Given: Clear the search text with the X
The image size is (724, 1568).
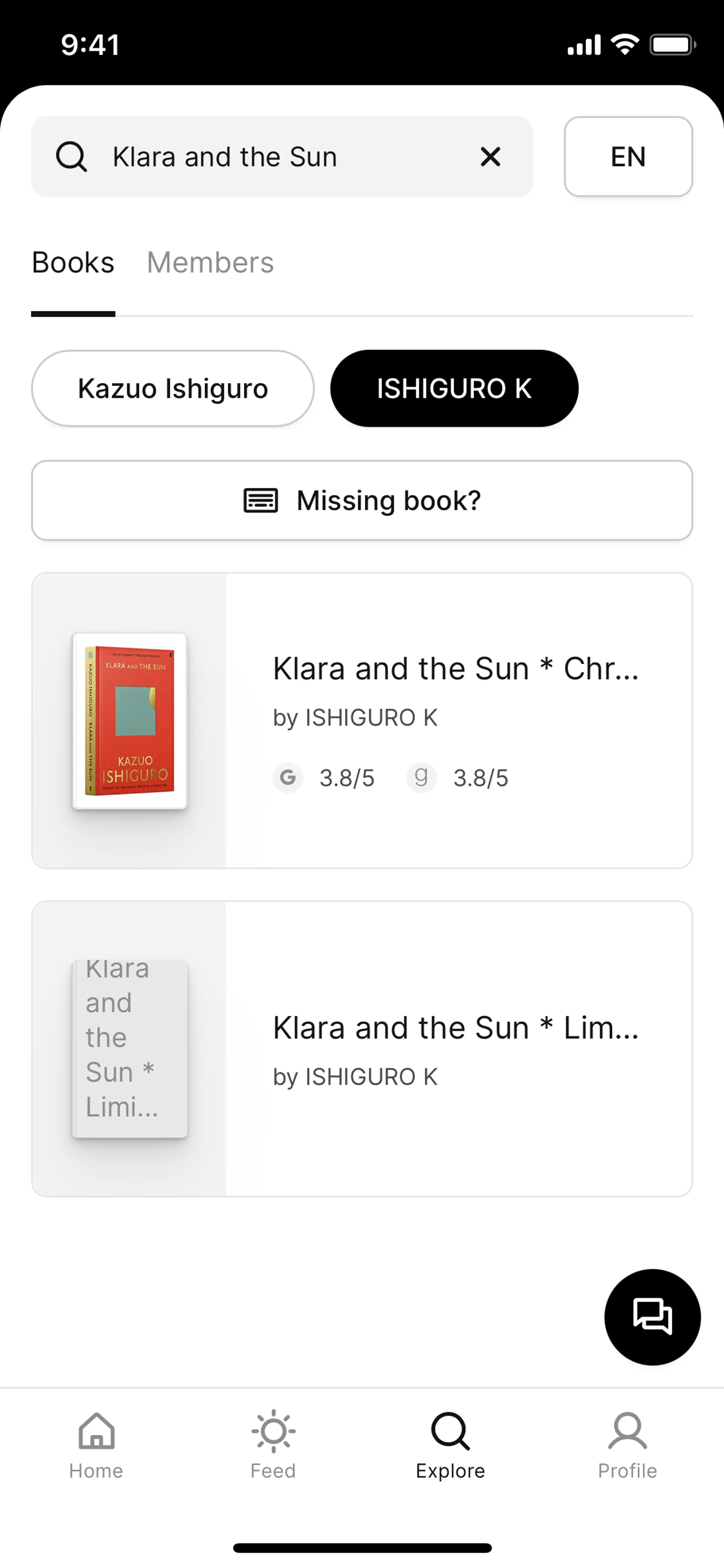Looking at the screenshot, I should 490,157.
